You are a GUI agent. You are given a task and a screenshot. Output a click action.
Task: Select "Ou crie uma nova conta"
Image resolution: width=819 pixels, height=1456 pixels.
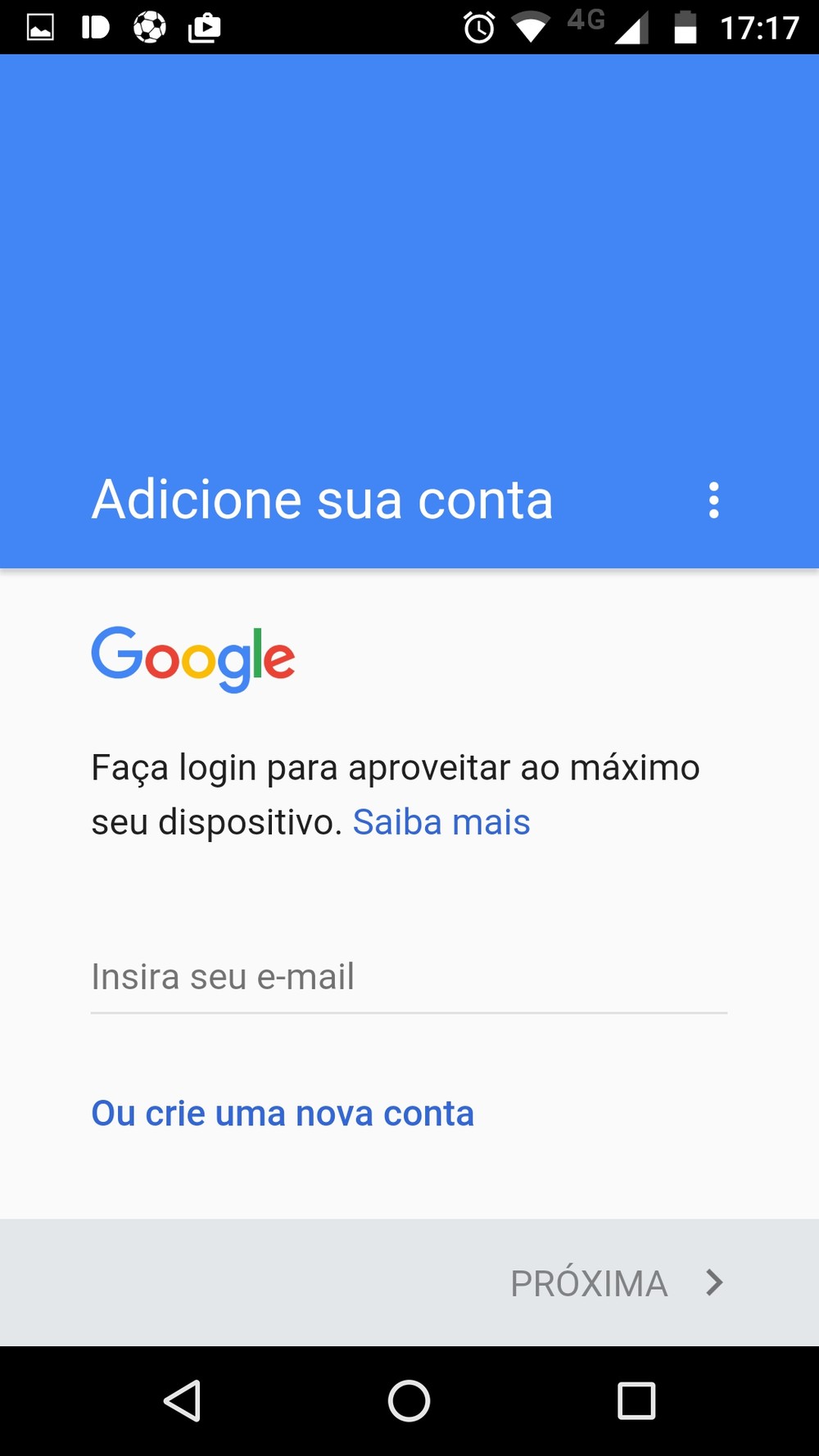click(283, 1114)
